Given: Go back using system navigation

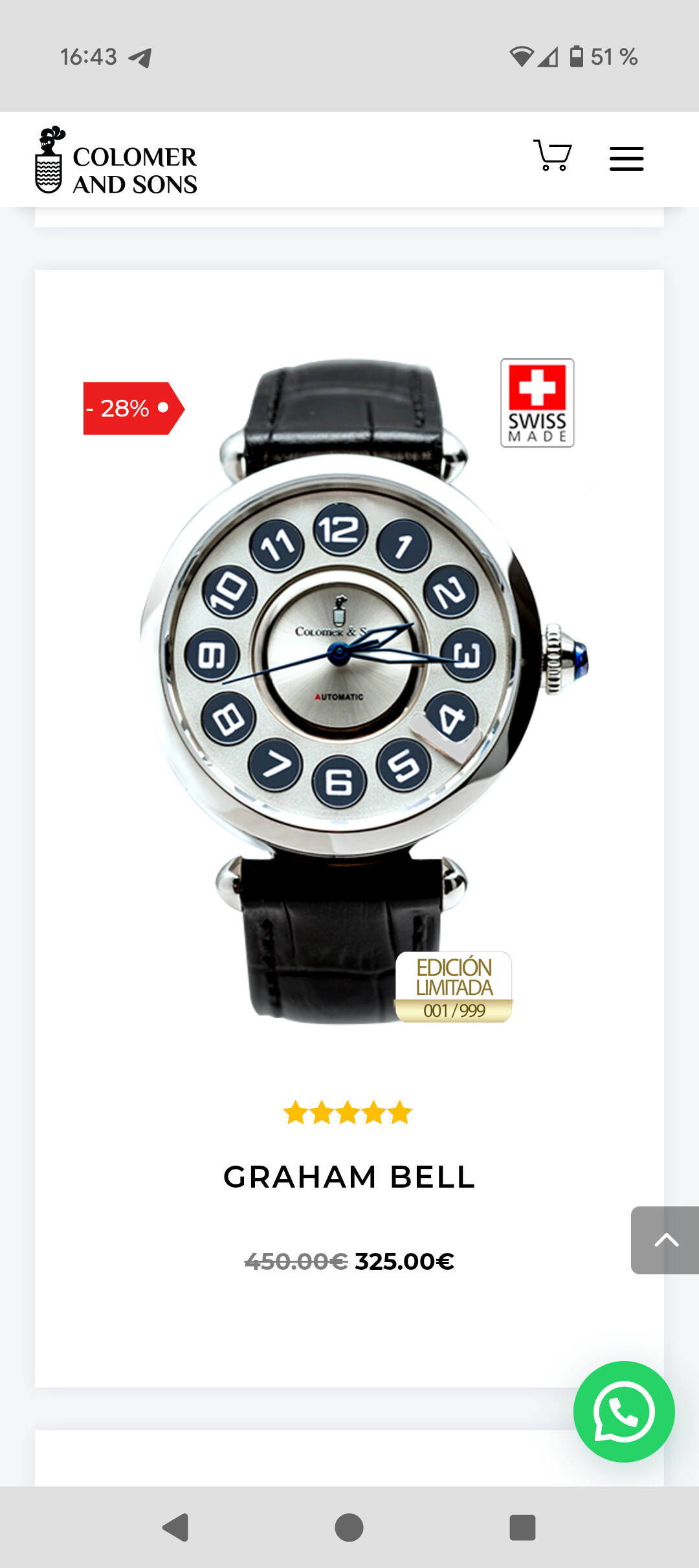Looking at the screenshot, I should tap(175, 1527).
